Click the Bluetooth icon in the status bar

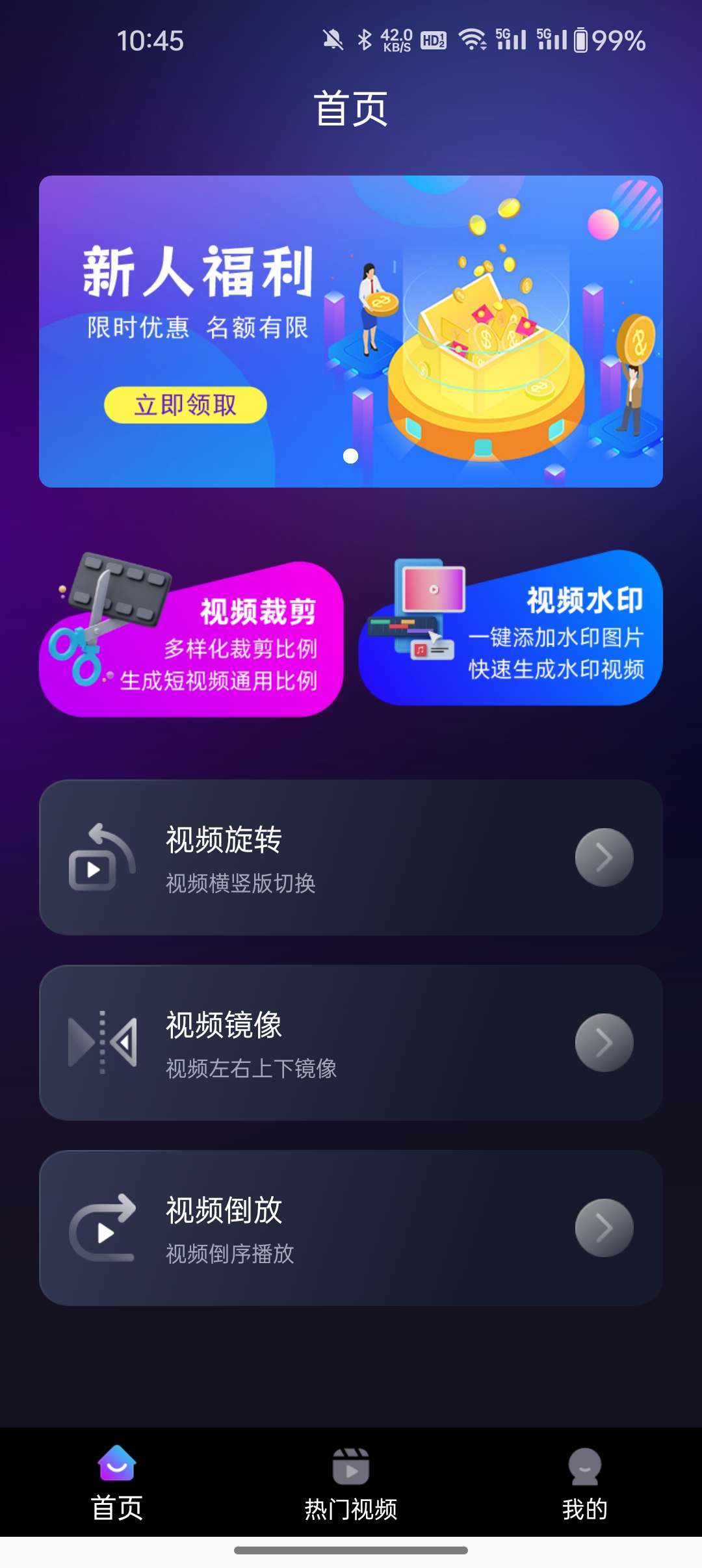366,39
